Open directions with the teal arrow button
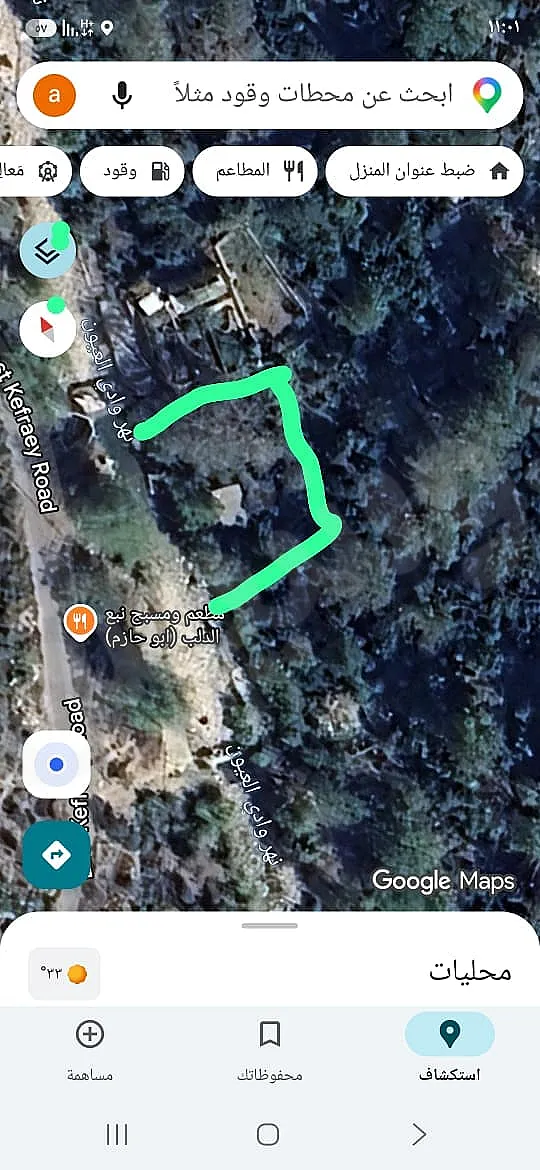This screenshot has height=1170, width=540. (57, 854)
